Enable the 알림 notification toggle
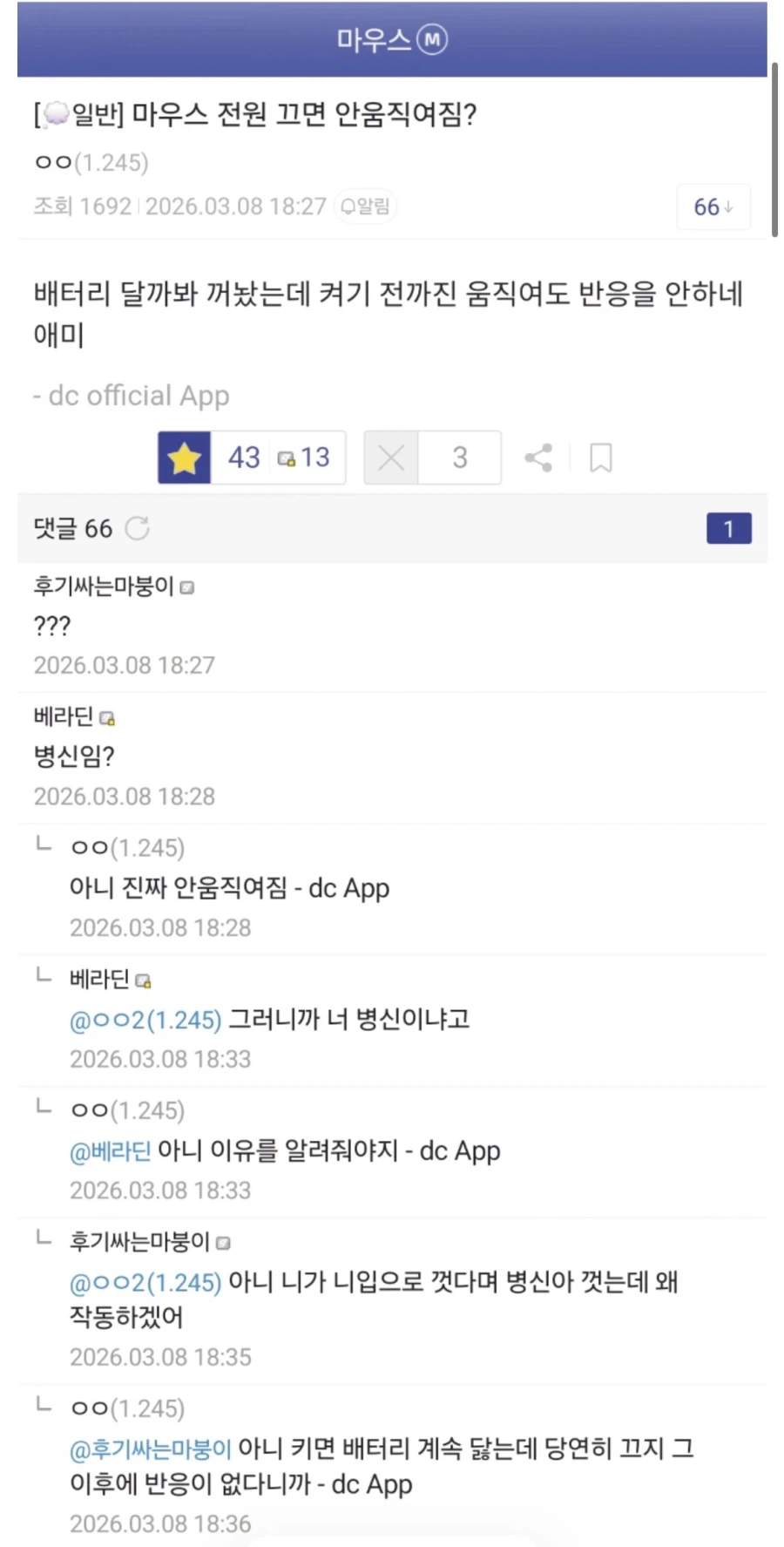Viewport: 784px width, 1547px height. coord(364,206)
